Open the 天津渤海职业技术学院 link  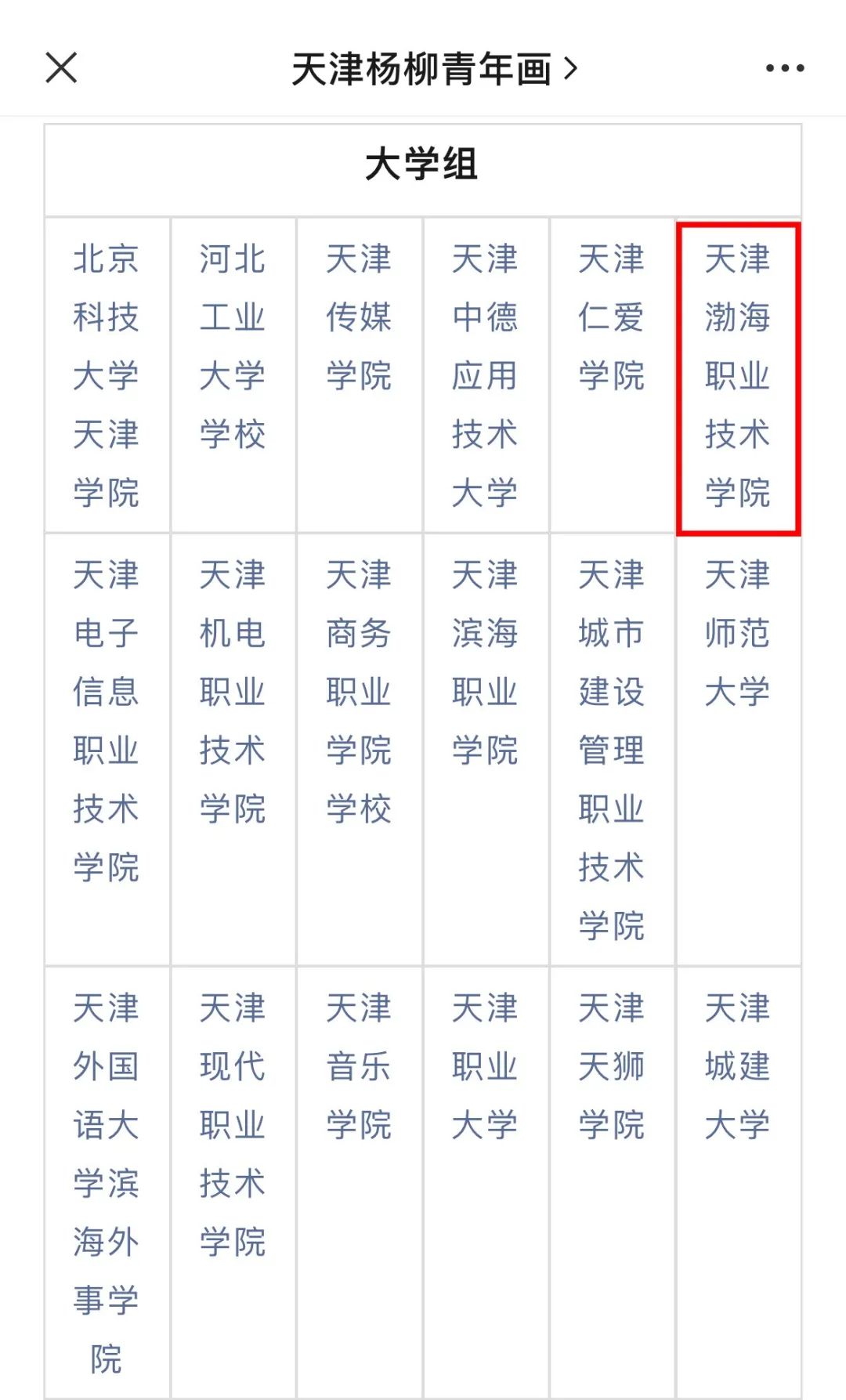coord(737,376)
